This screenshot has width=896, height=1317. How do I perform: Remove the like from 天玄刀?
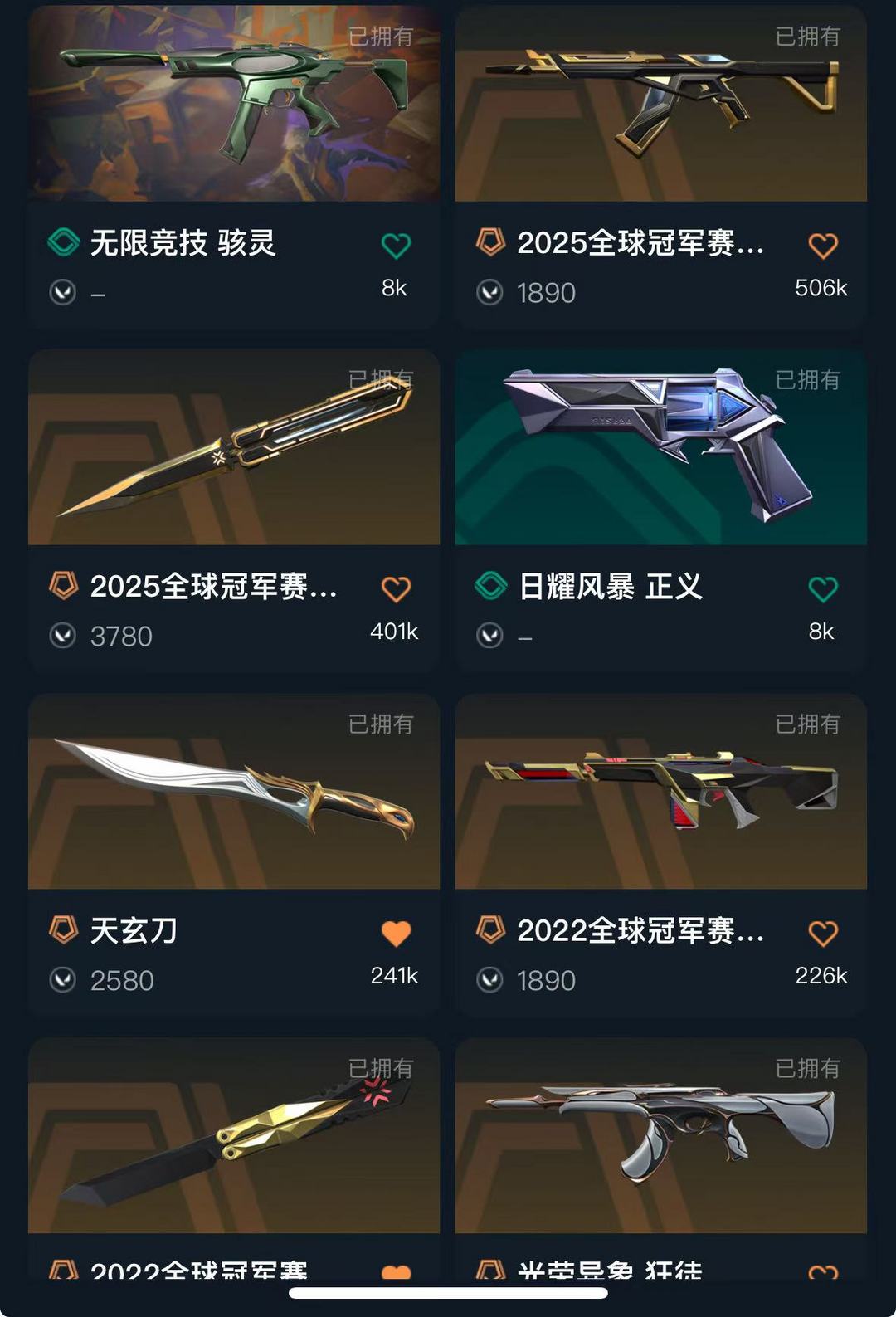pyautogui.click(x=396, y=934)
